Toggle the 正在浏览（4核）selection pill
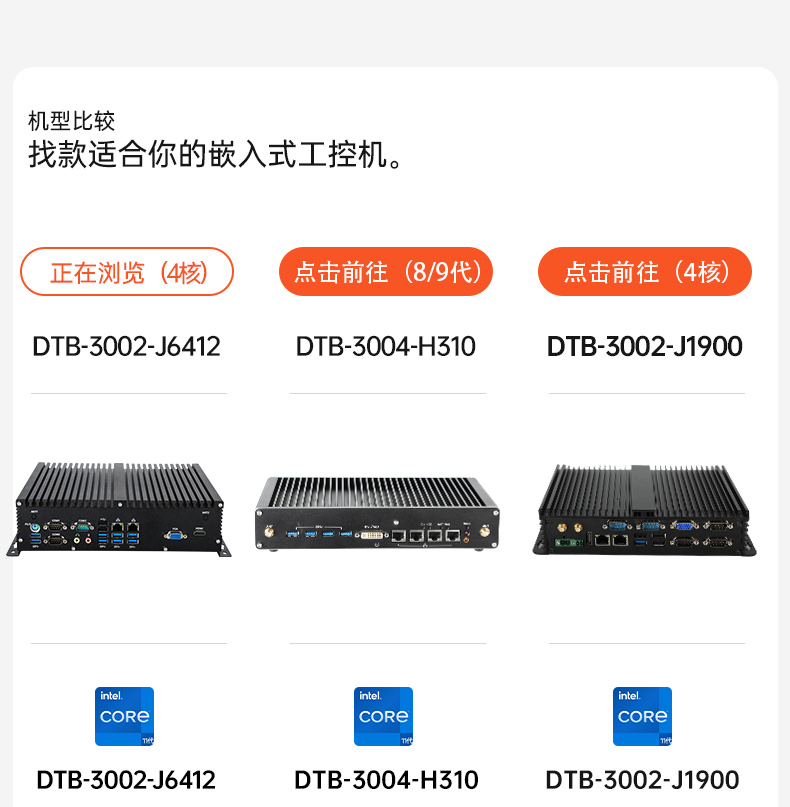 pyautogui.click(x=127, y=271)
